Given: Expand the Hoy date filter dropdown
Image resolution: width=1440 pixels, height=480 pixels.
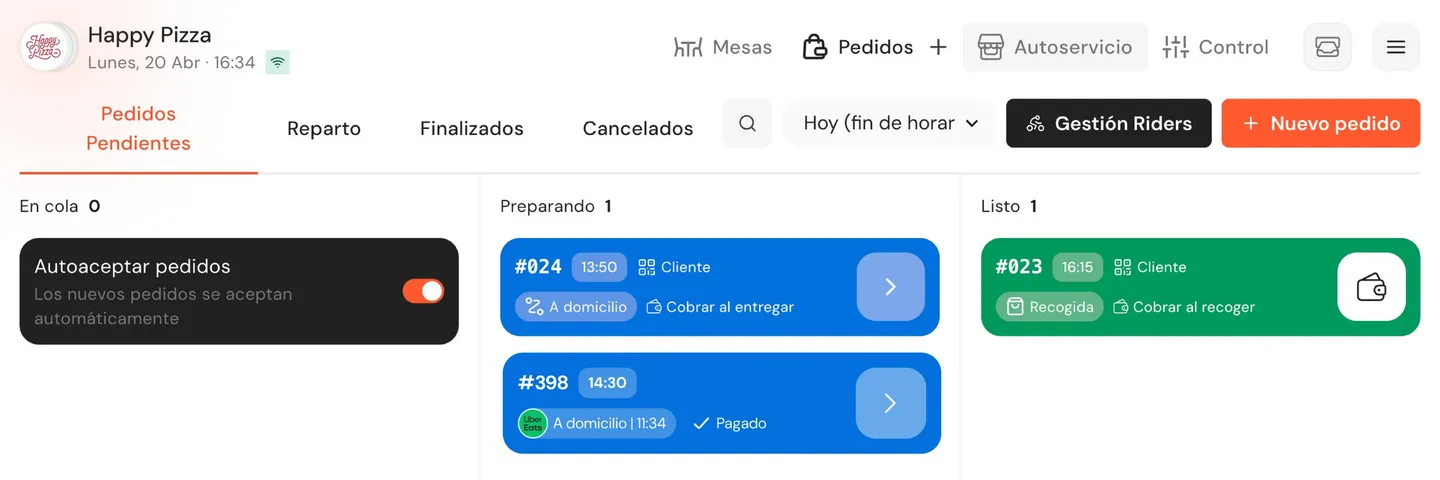Looking at the screenshot, I should pyautogui.click(x=891, y=123).
